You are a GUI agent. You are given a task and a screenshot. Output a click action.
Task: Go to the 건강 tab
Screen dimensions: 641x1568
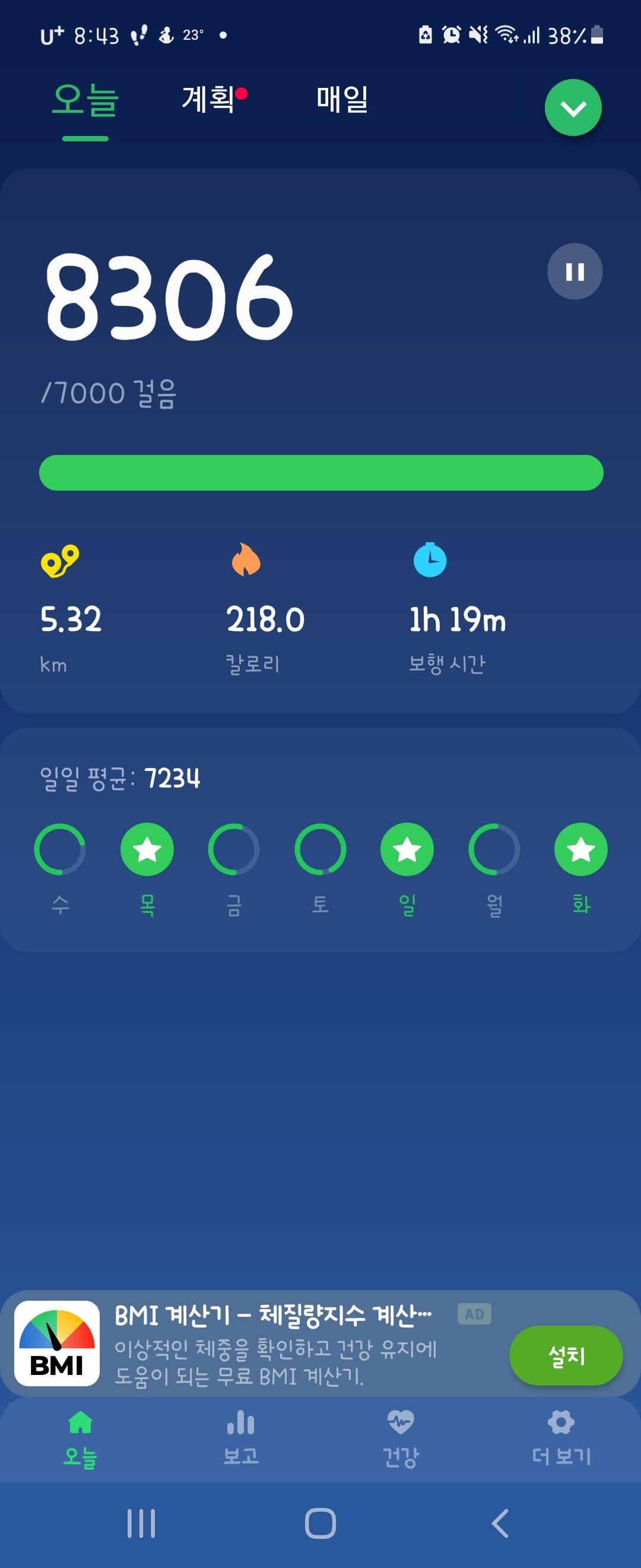tap(400, 1439)
